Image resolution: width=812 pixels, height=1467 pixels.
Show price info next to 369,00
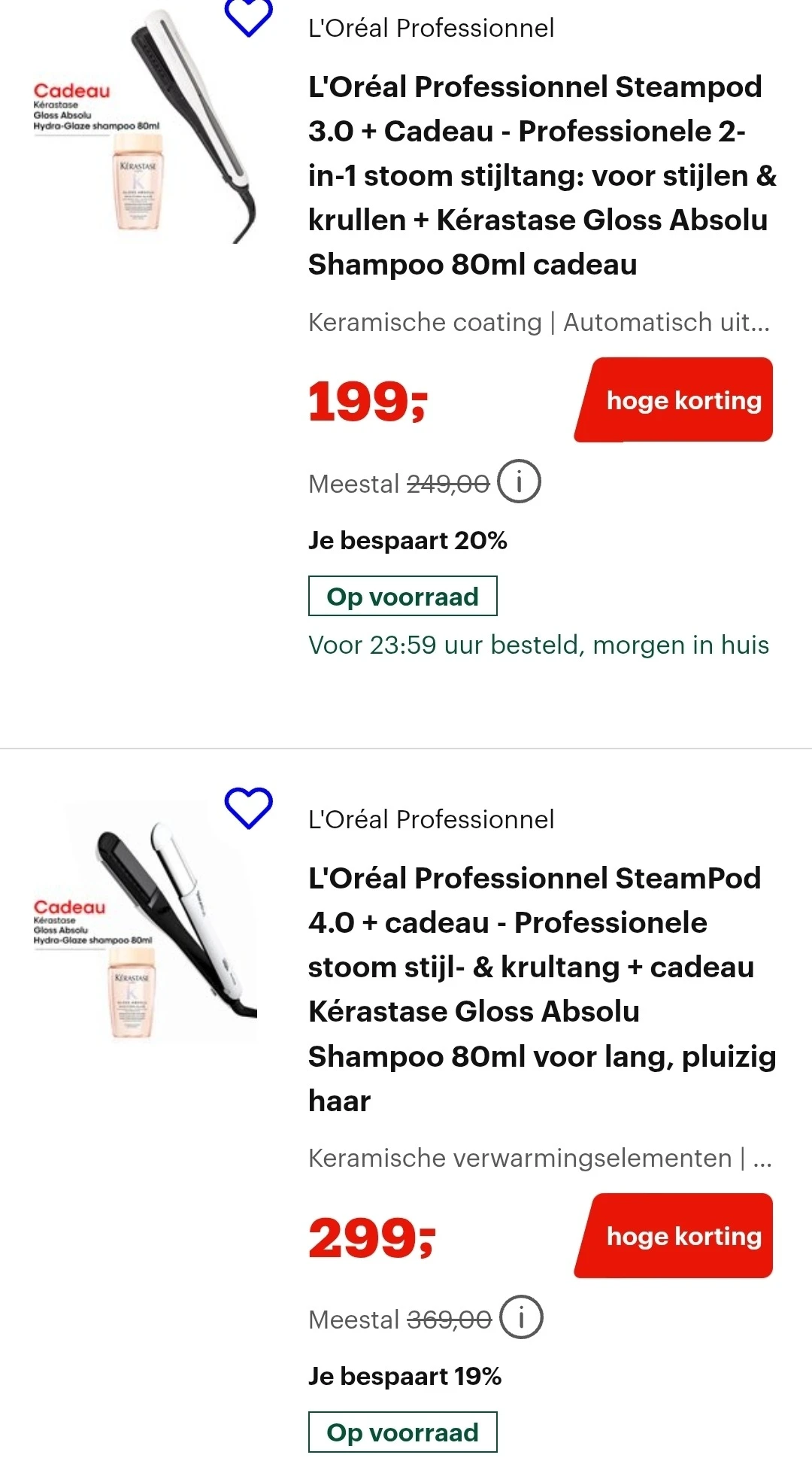[x=521, y=1317]
